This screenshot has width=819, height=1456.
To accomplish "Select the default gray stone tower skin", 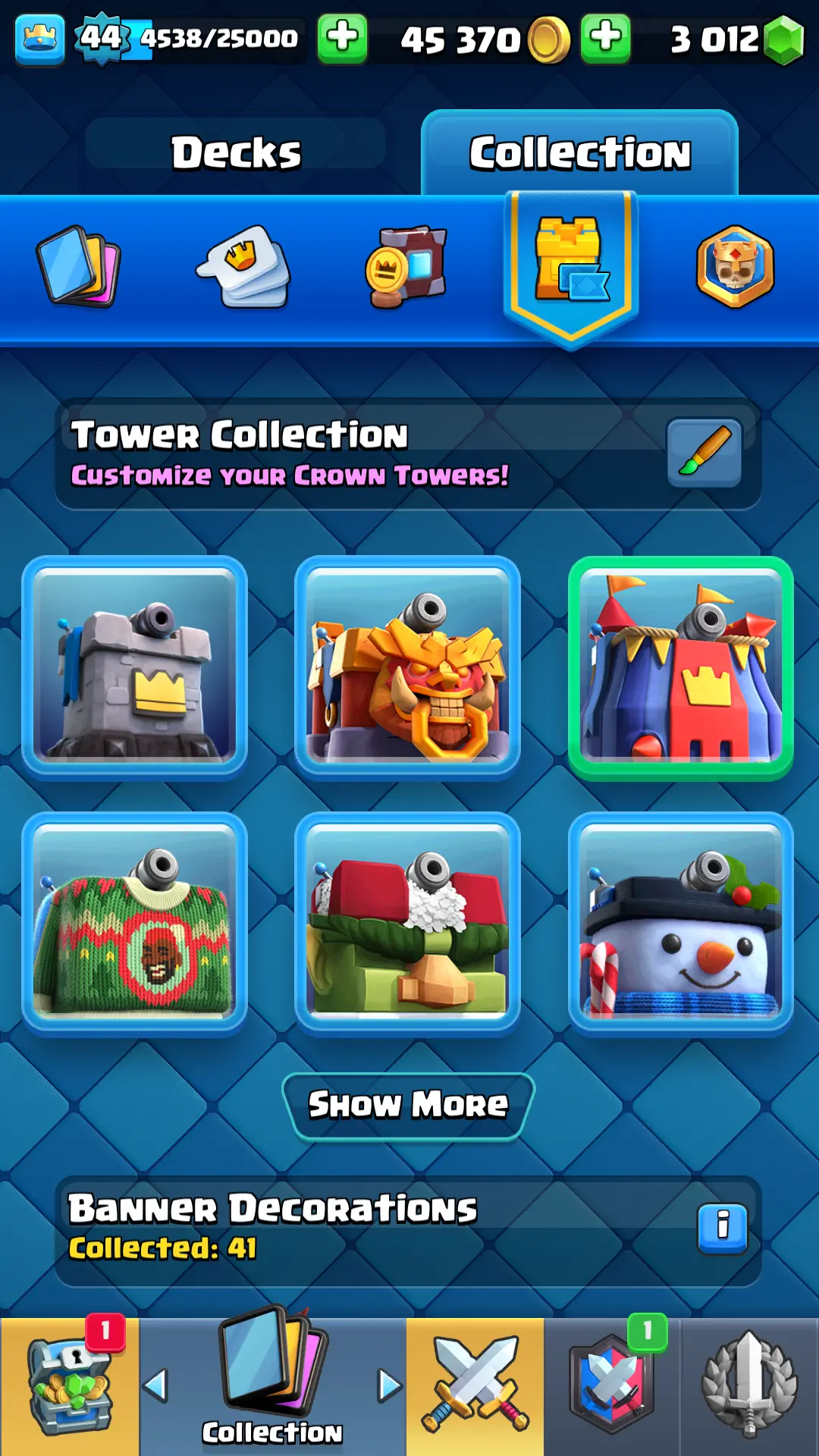I will (x=135, y=668).
